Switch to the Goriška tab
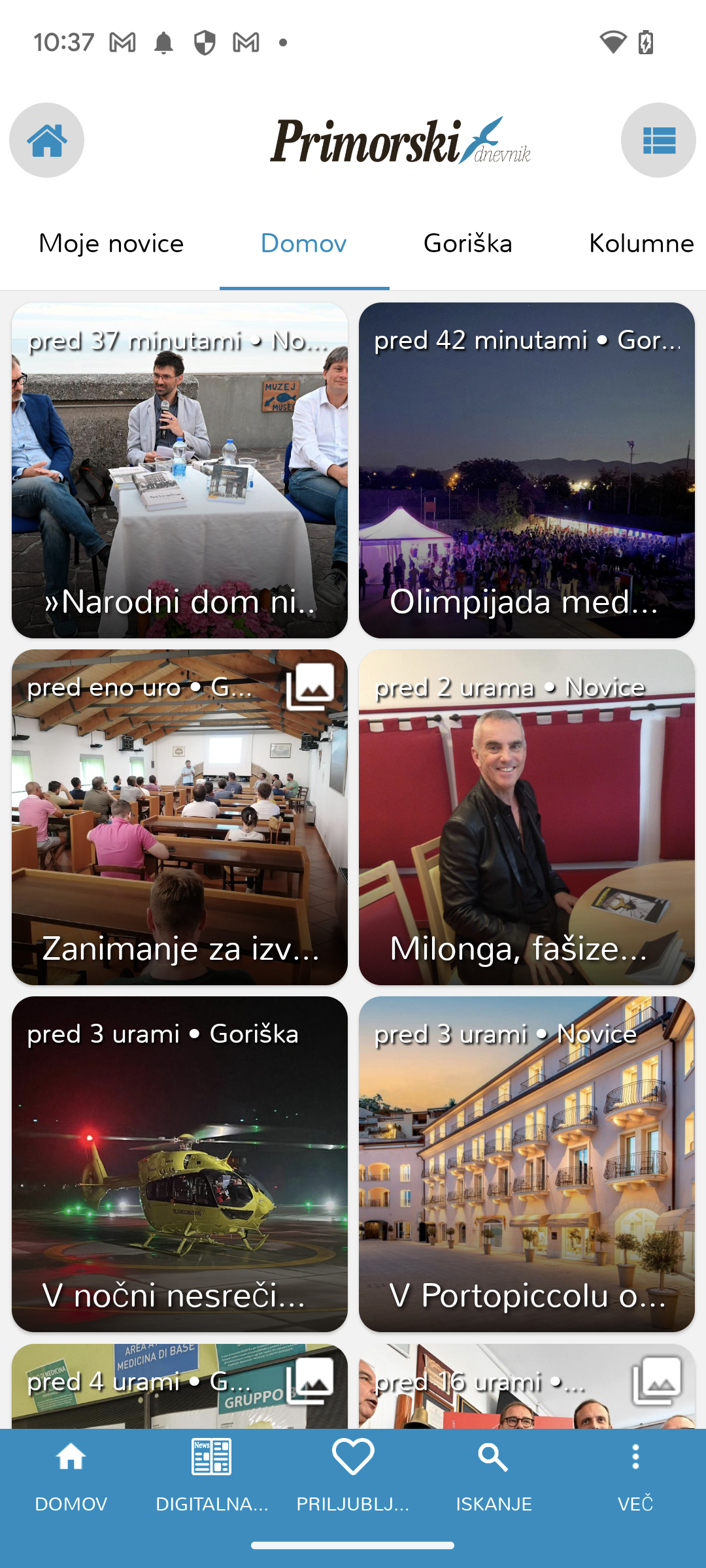 [x=468, y=244]
